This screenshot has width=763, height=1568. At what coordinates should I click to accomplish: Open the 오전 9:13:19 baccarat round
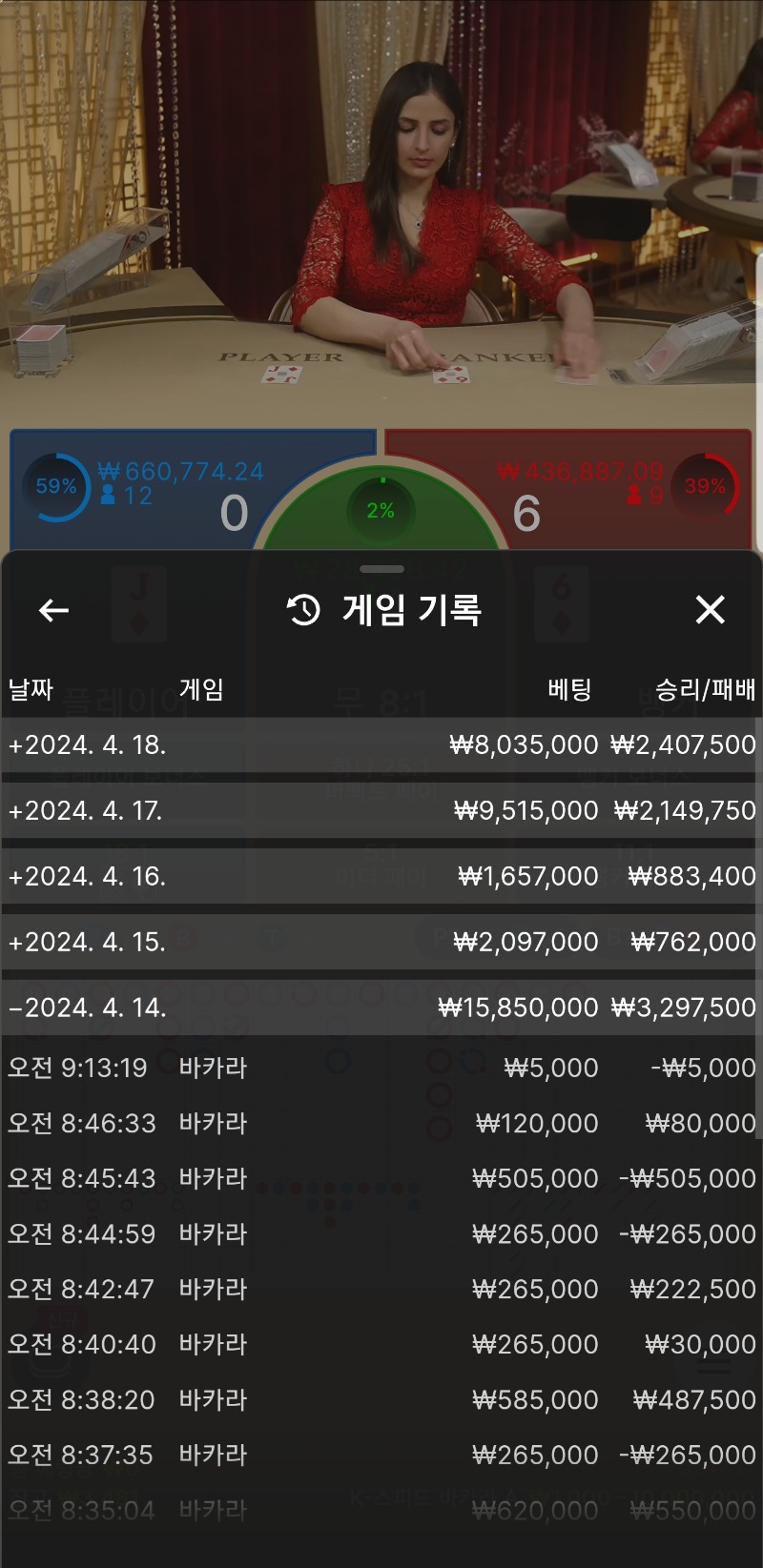381,1068
